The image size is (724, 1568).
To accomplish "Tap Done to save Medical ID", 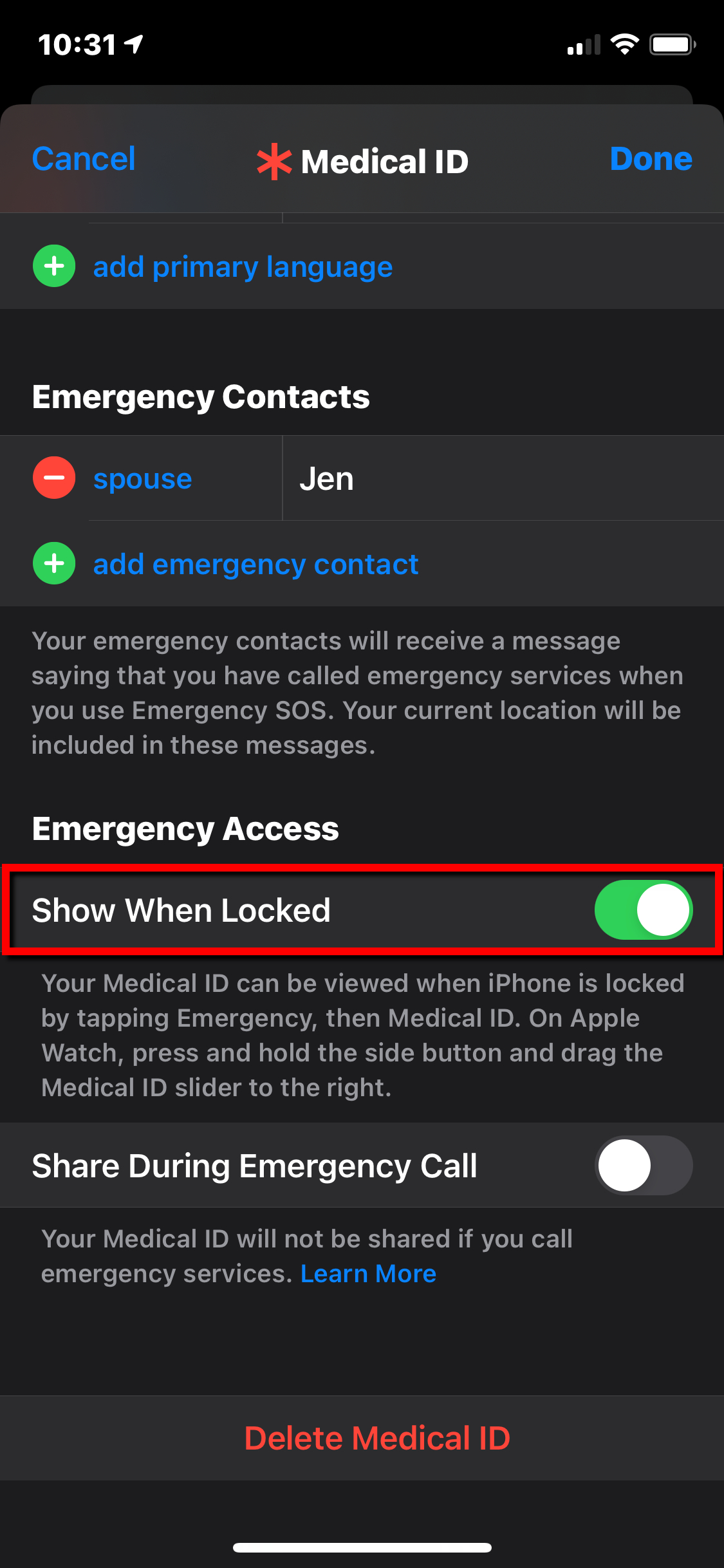I will pyautogui.click(x=651, y=159).
